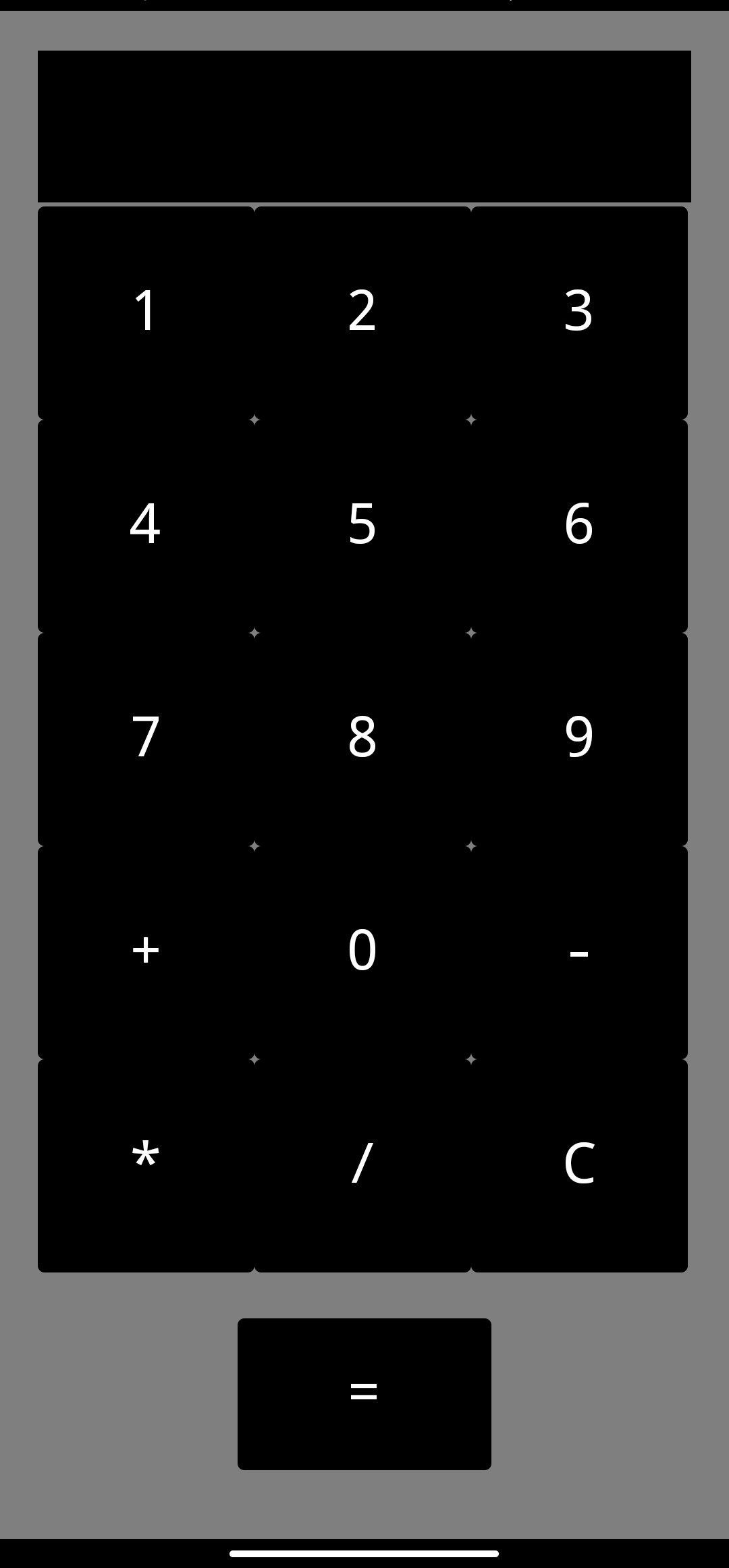Select the addition operator key

tap(145, 950)
